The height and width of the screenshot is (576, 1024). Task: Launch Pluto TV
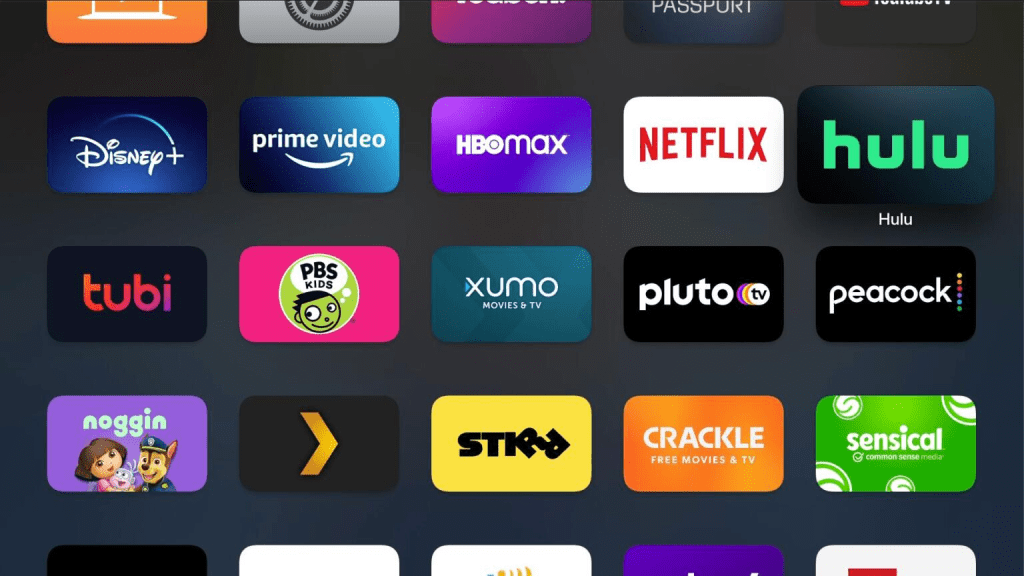(703, 294)
